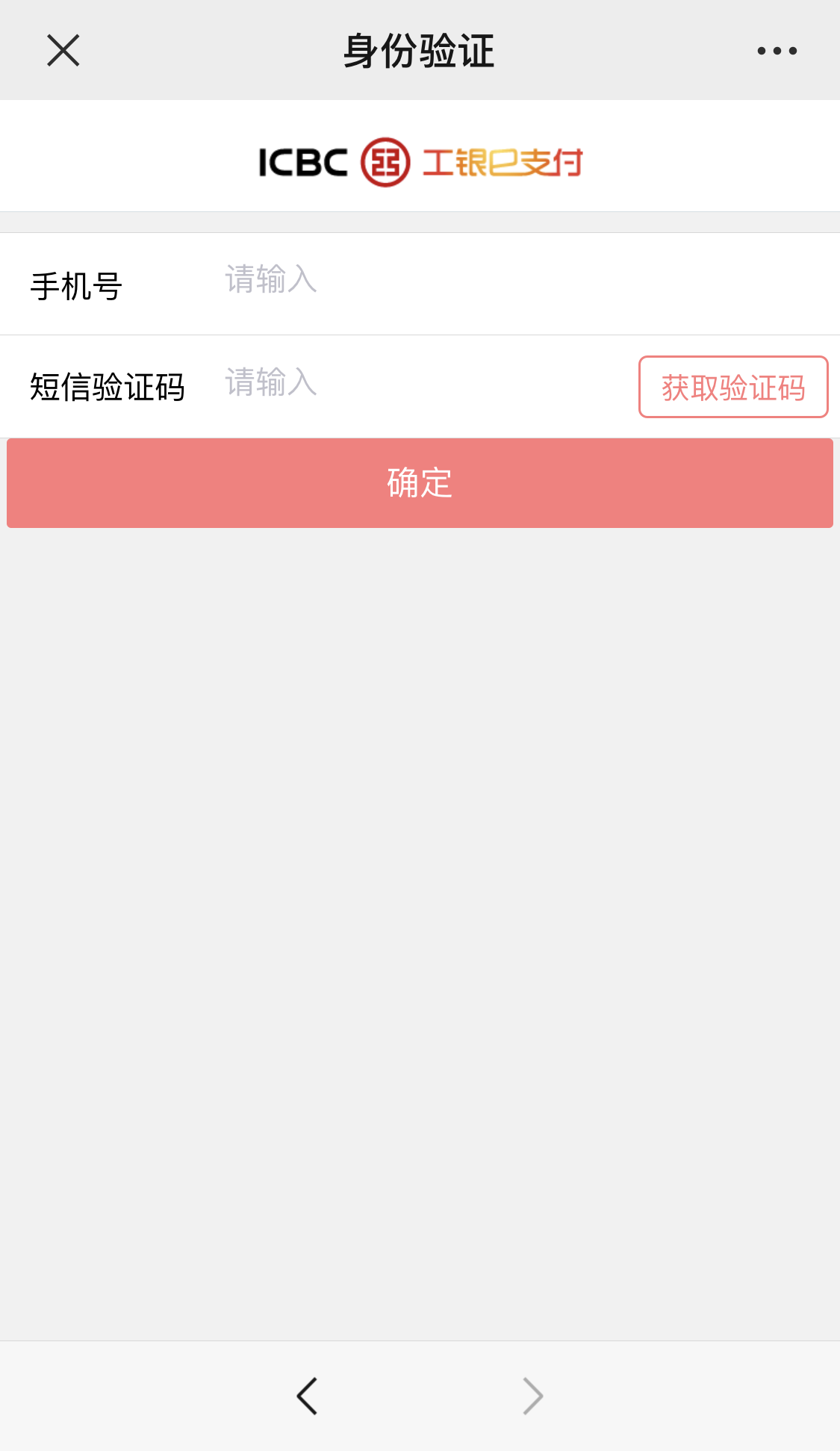
Task: Close the 身份验证 page
Action: click(x=63, y=51)
